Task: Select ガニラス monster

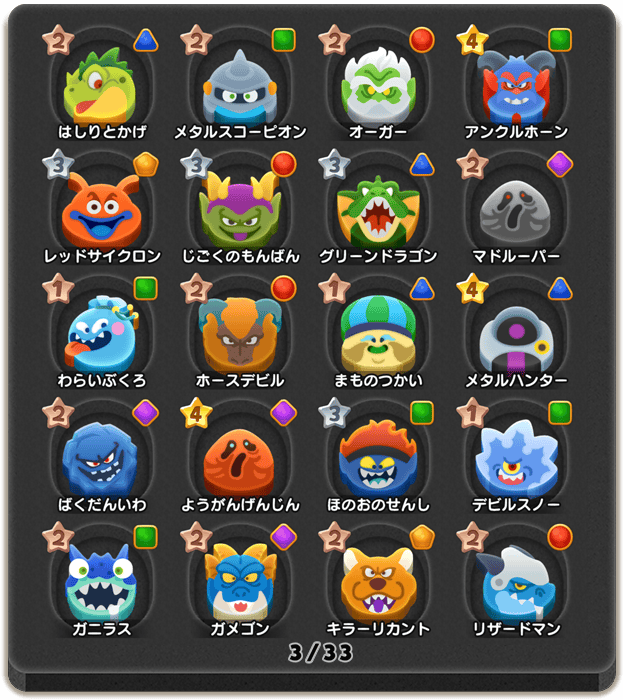Action: 103,582
